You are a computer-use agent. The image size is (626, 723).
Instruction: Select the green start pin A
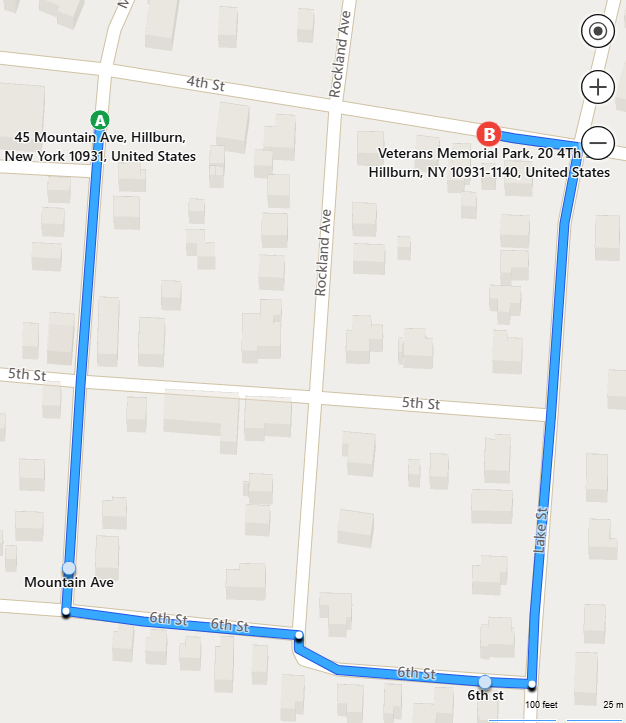pos(99,120)
